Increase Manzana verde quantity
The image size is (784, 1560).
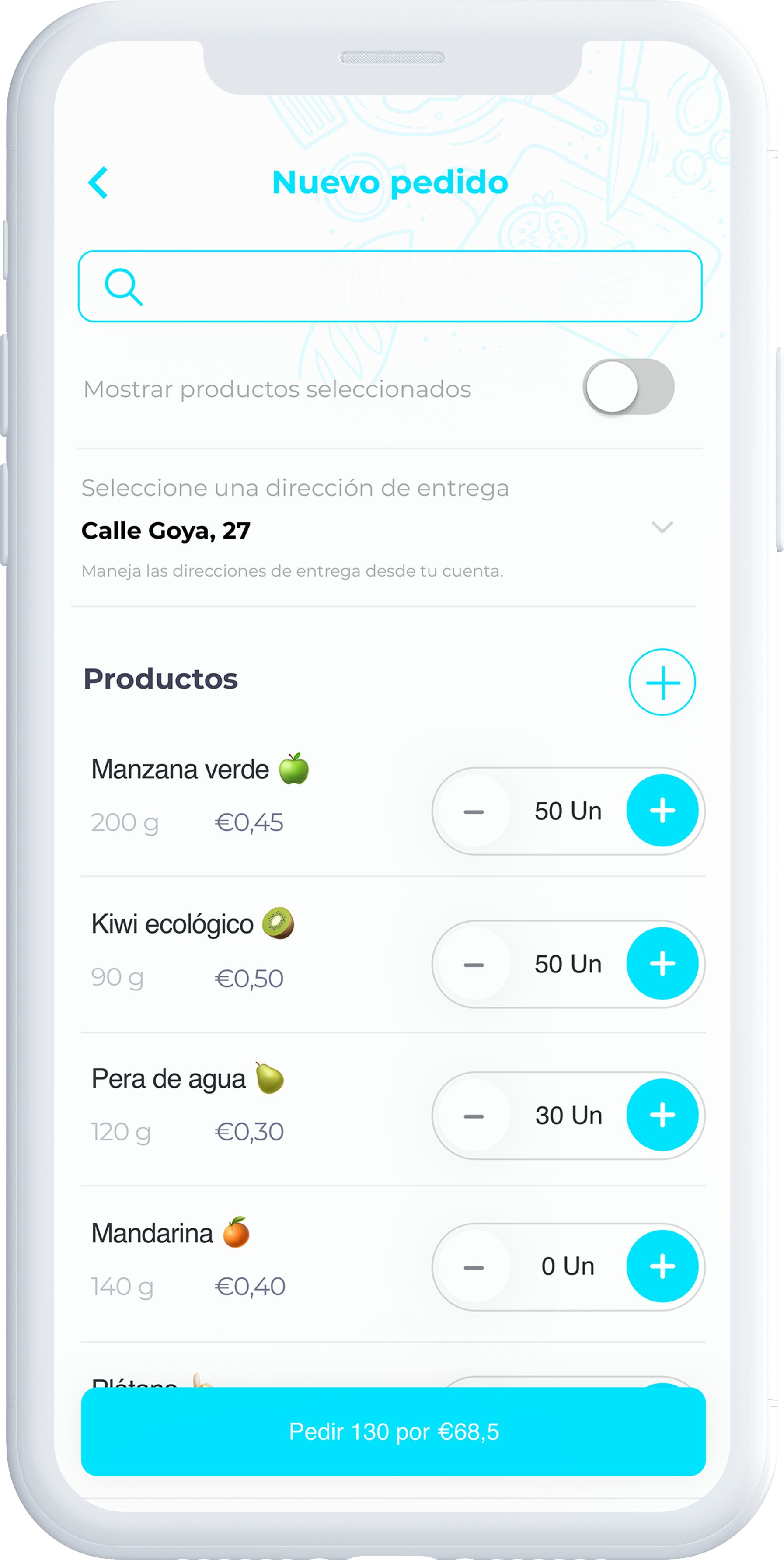point(662,810)
